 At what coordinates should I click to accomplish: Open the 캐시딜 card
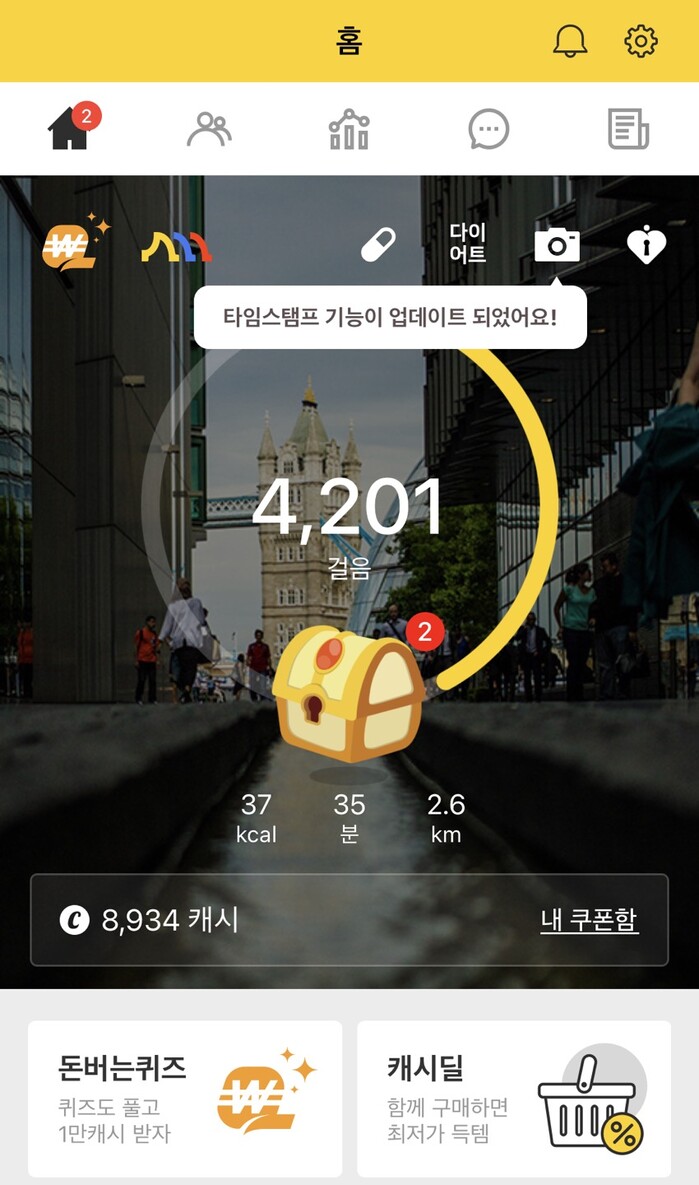click(x=514, y=1098)
